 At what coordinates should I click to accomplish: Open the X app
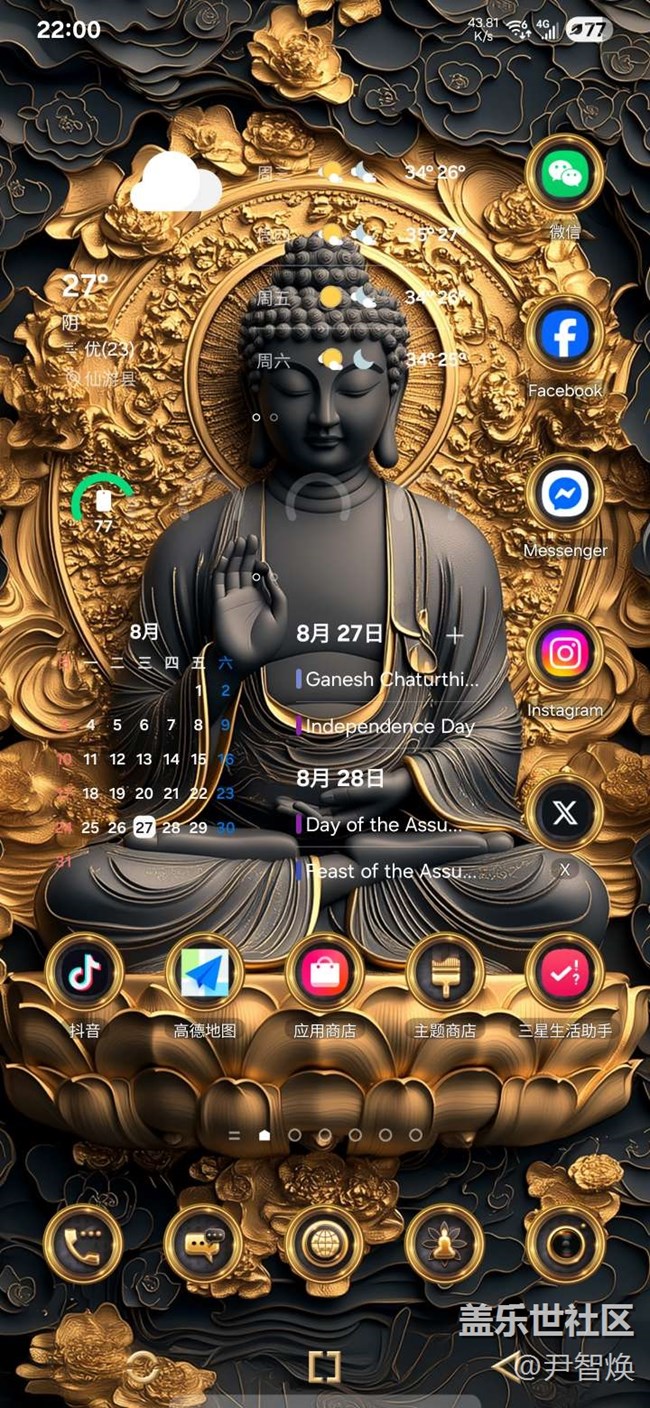pos(565,813)
